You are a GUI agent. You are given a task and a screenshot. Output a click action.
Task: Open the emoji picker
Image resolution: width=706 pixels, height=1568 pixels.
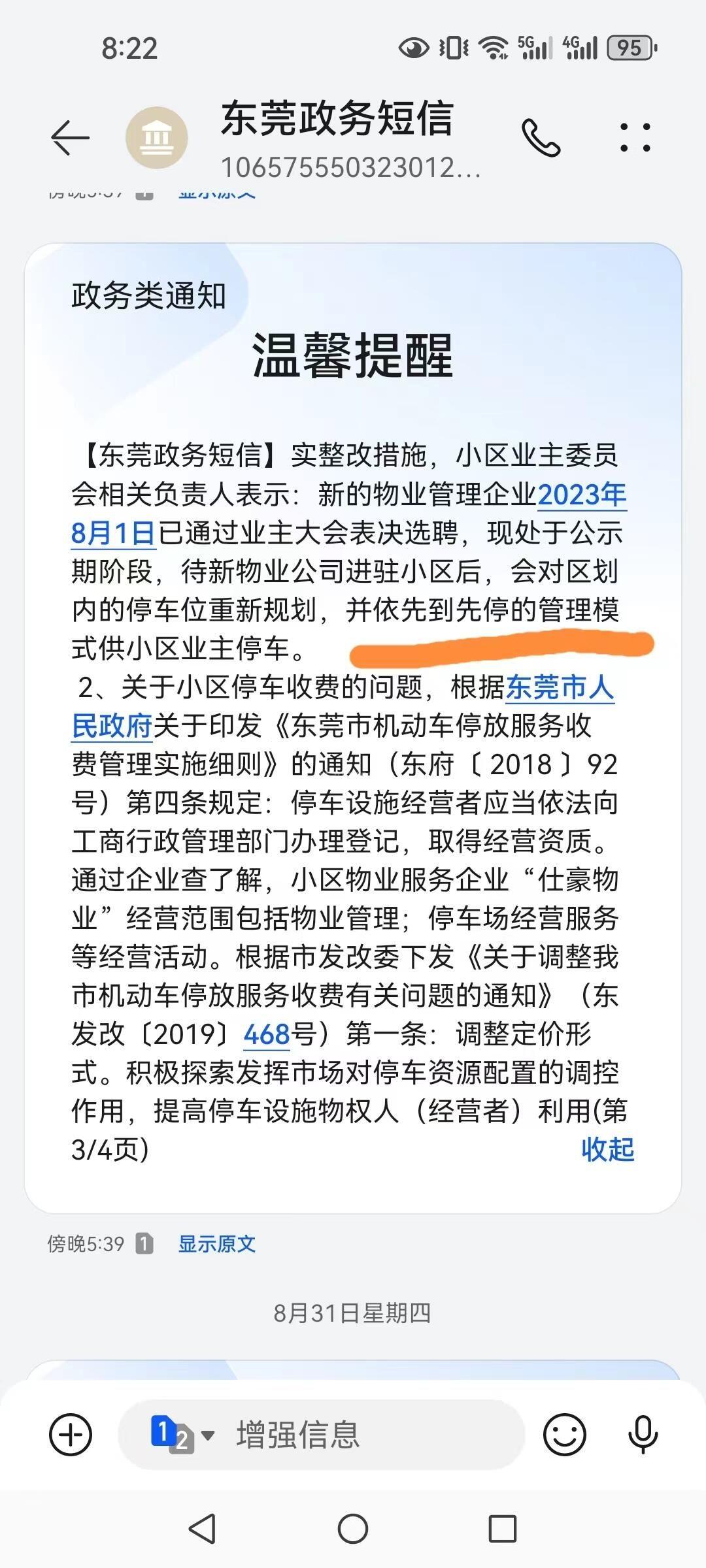pyautogui.click(x=565, y=1435)
